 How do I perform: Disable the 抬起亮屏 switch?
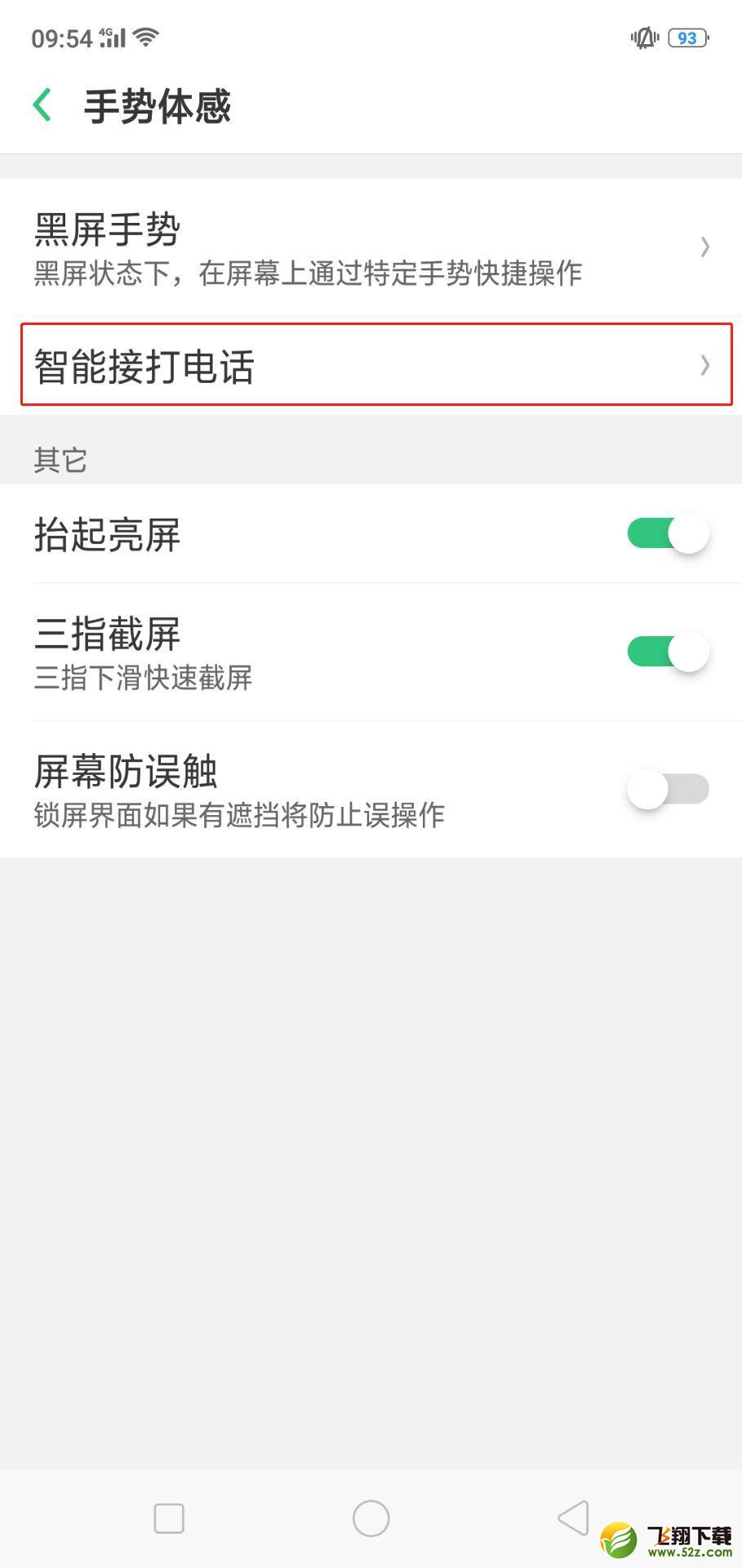click(668, 533)
